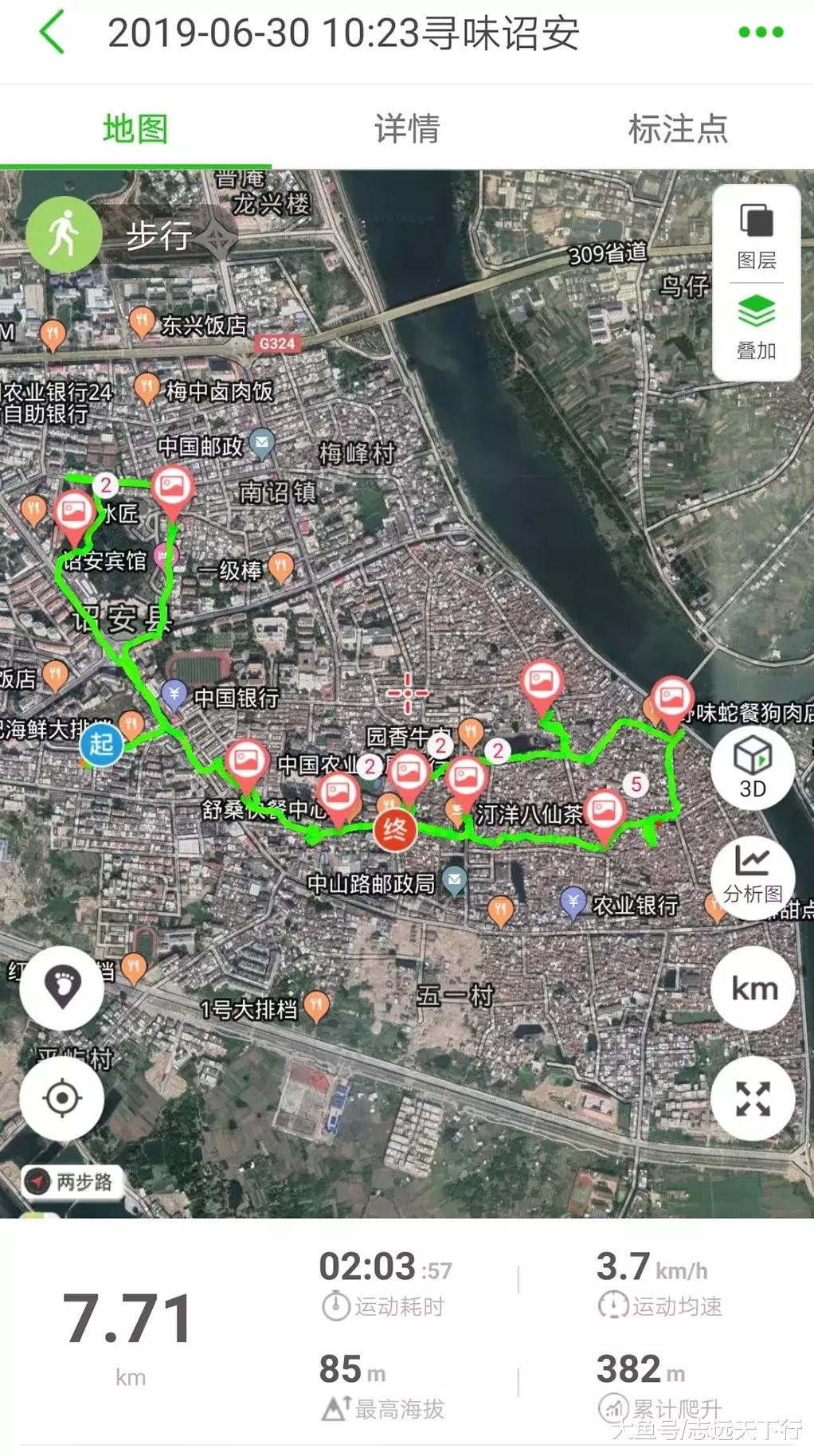
Task: Open the three-dot overflow menu
Action: coord(761,33)
